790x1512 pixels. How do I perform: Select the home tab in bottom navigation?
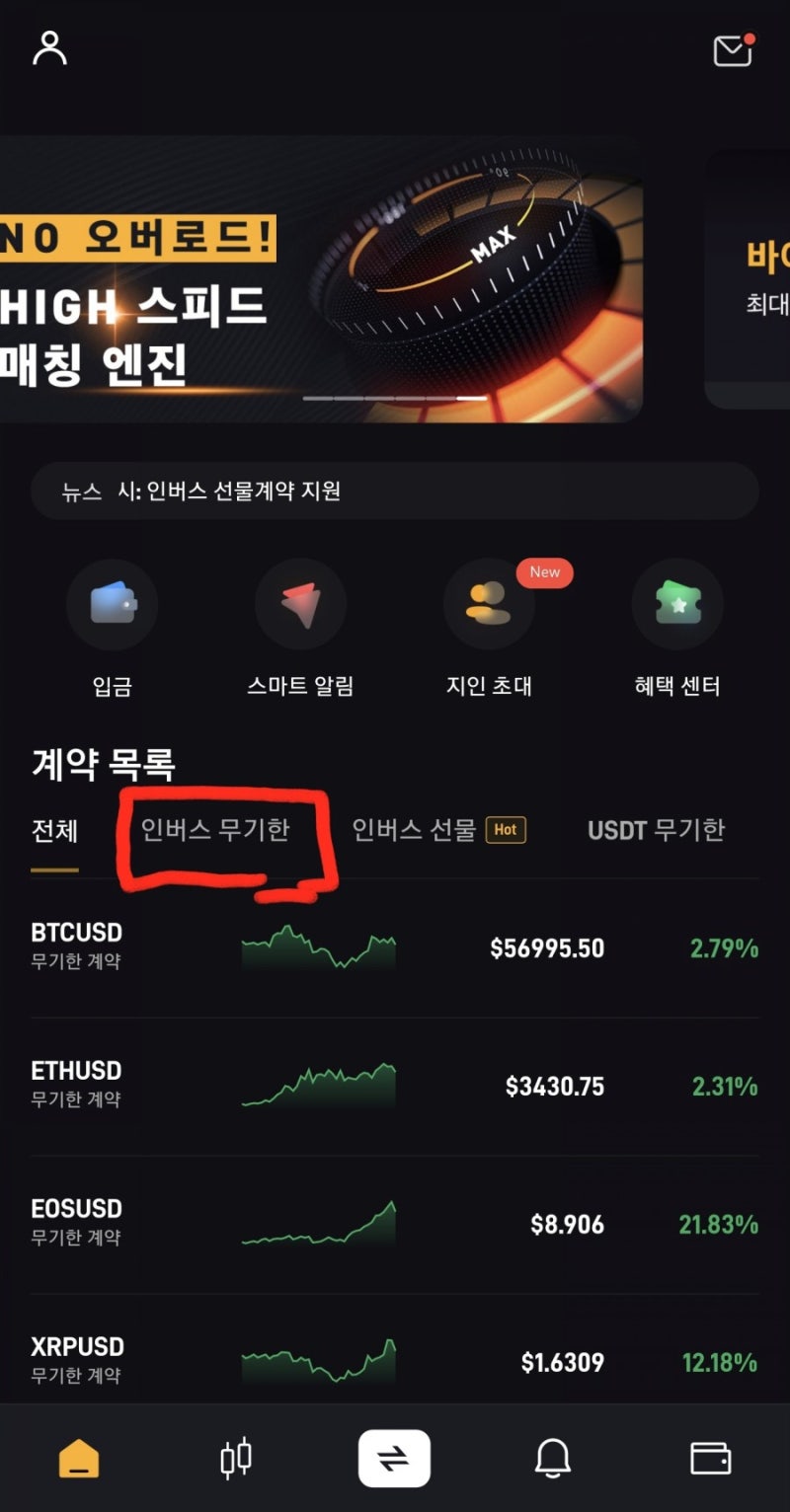click(x=79, y=1457)
